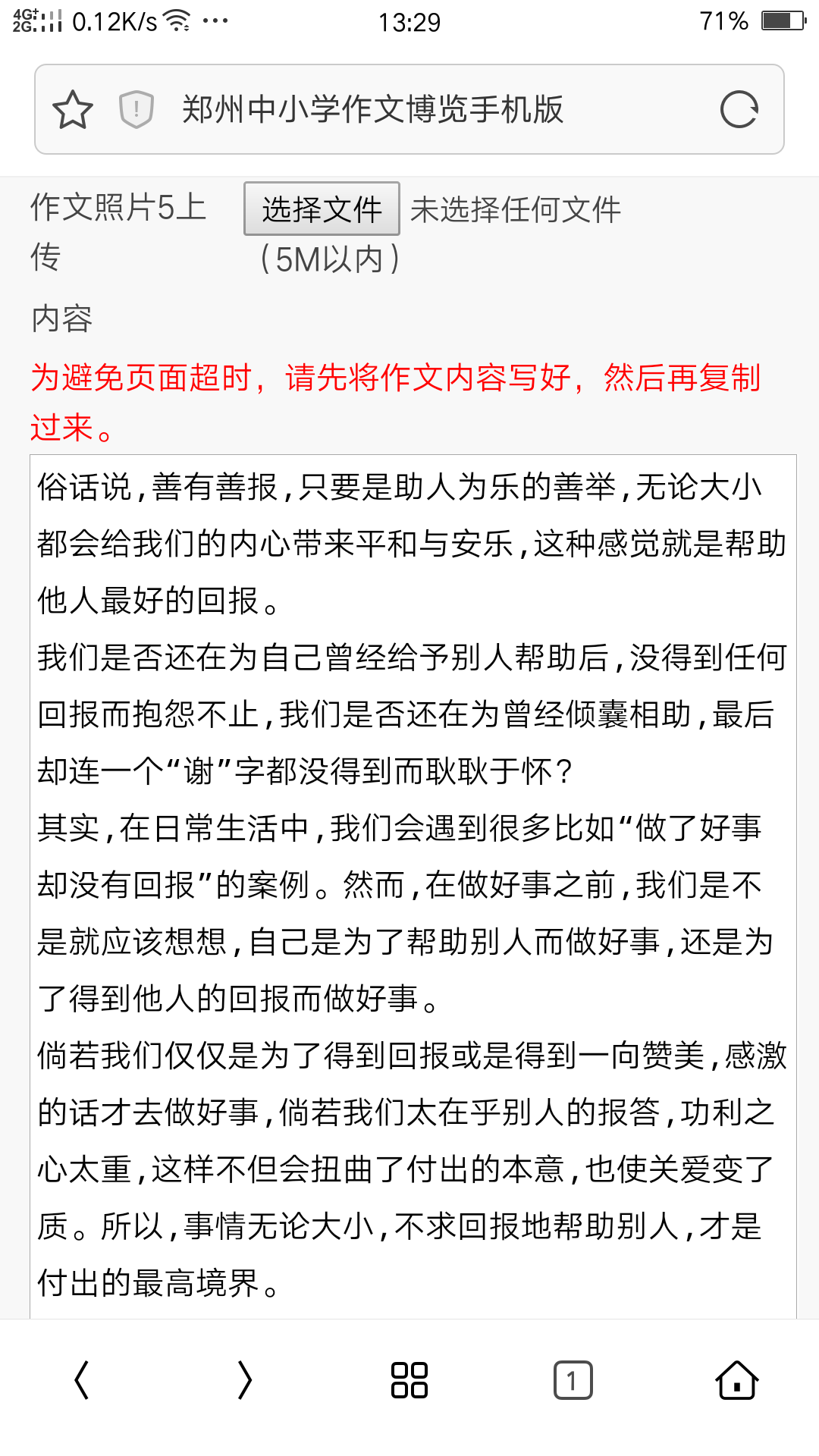Go forward to the next page
819x1456 pixels.
244,1380
